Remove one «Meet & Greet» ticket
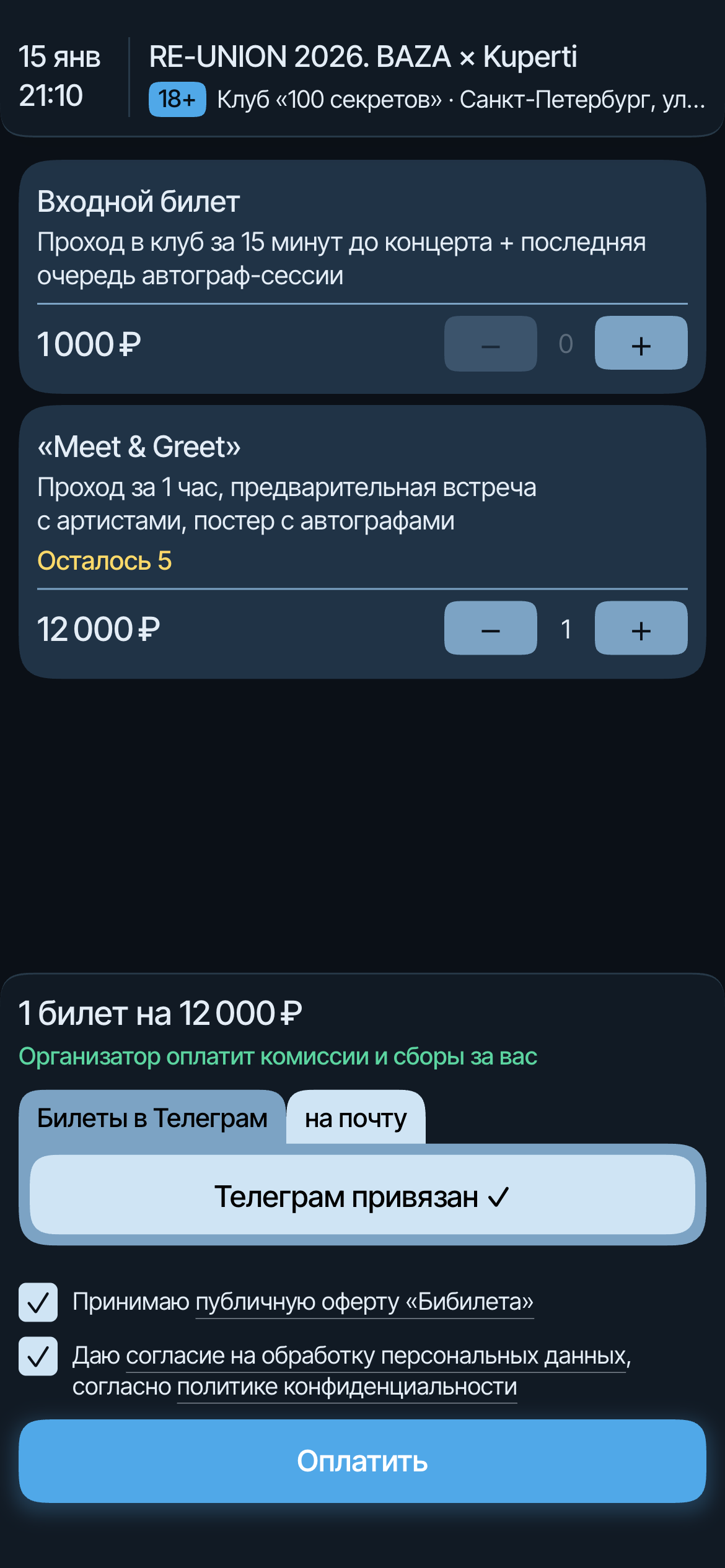The height and width of the screenshot is (1568, 725). [x=490, y=629]
